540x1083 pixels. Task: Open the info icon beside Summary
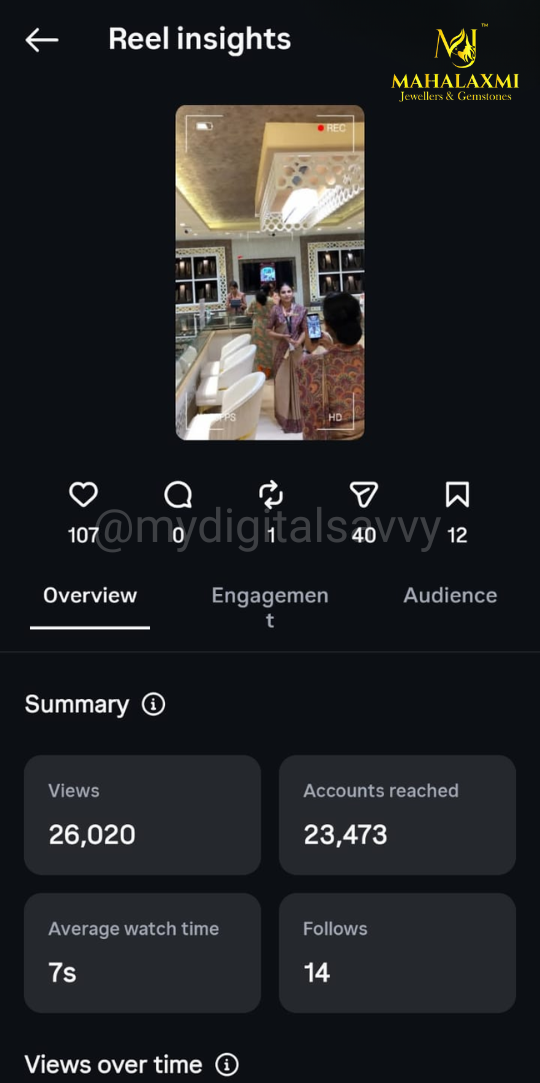153,705
